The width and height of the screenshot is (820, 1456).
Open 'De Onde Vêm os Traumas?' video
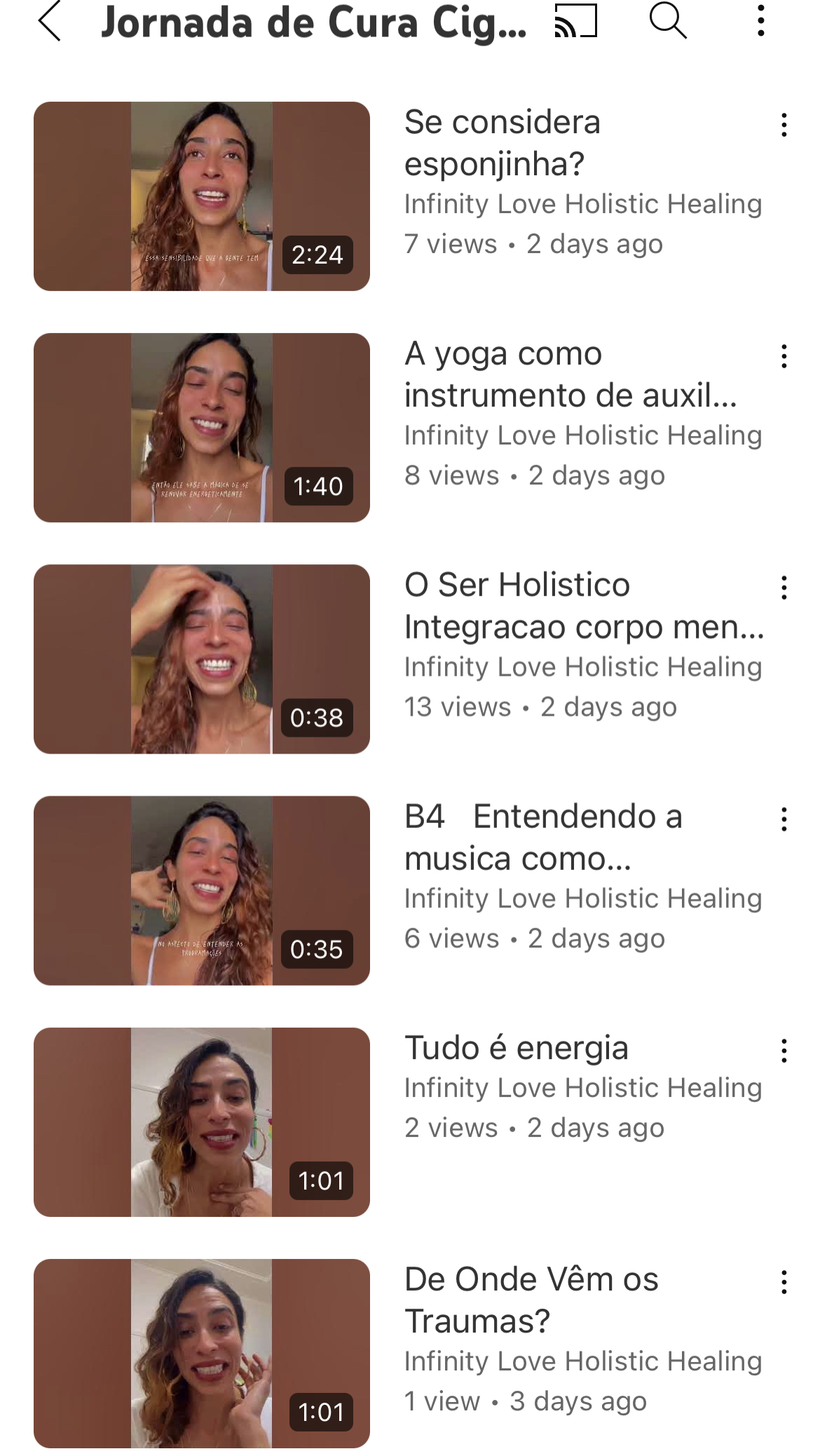point(202,1353)
